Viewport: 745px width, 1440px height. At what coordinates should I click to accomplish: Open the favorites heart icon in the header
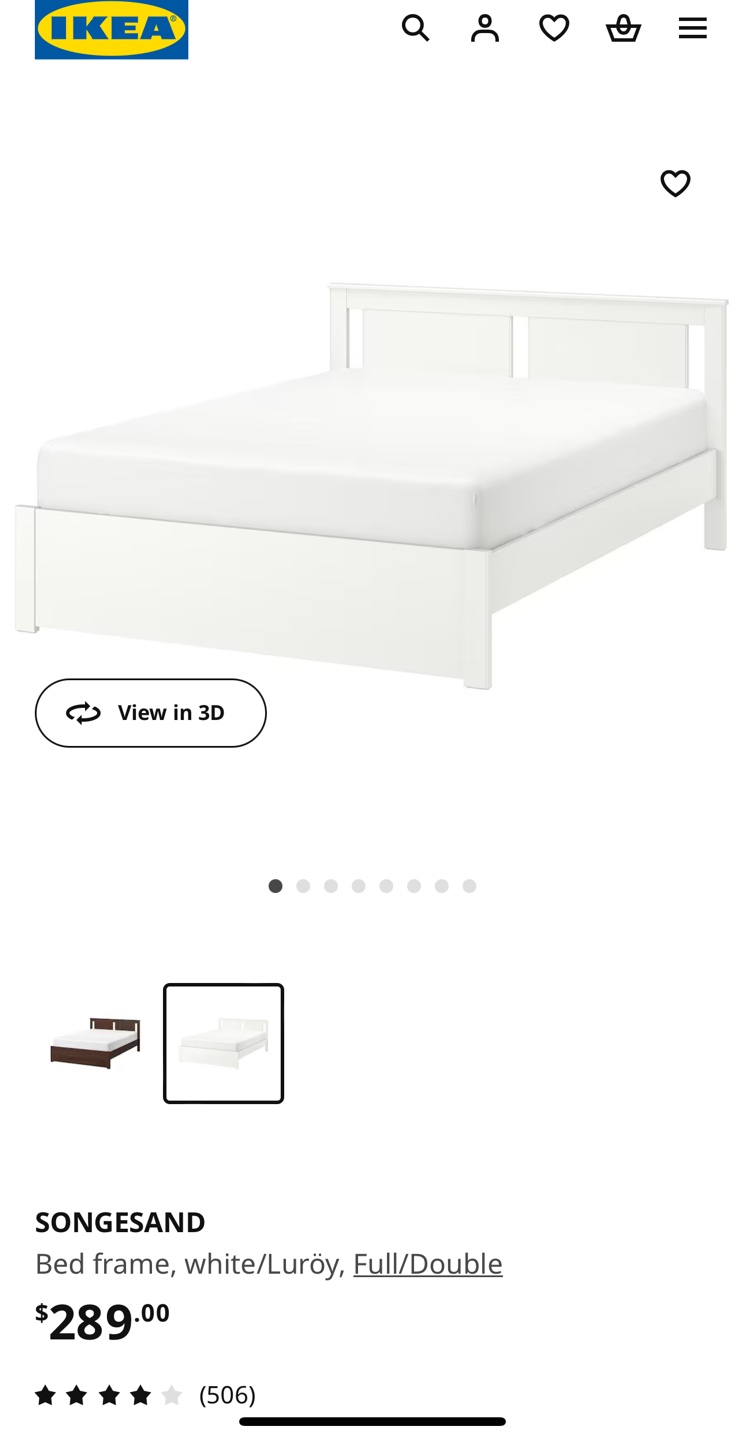[x=554, y=28]
